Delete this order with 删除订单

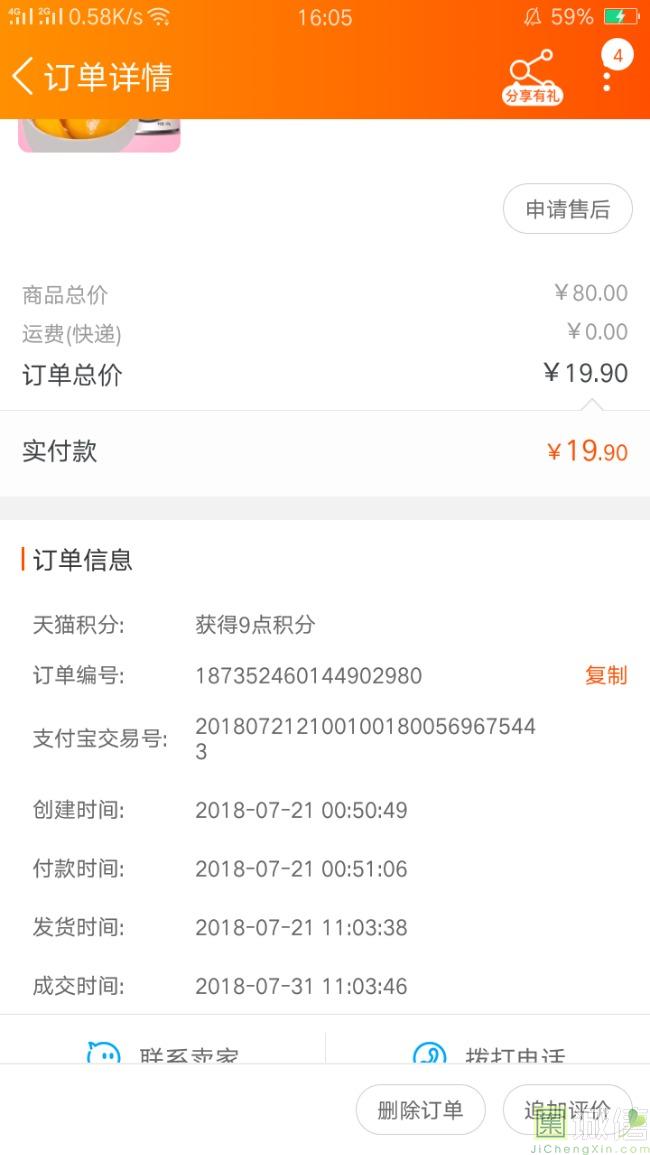pos(420,1110)
